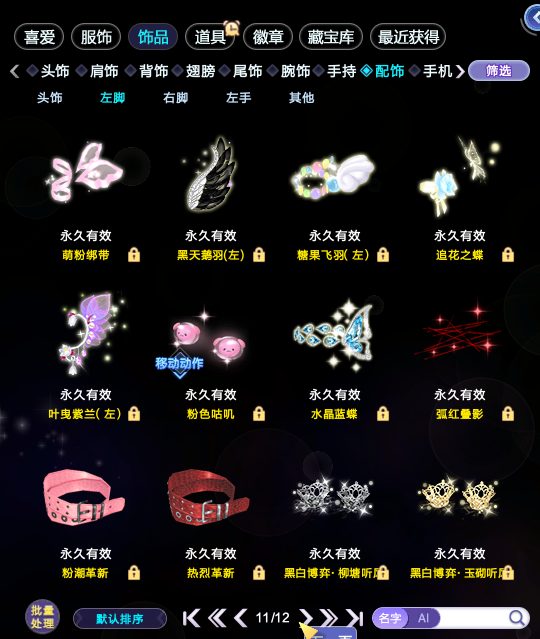Open the 默认排序 sort option

120,619
